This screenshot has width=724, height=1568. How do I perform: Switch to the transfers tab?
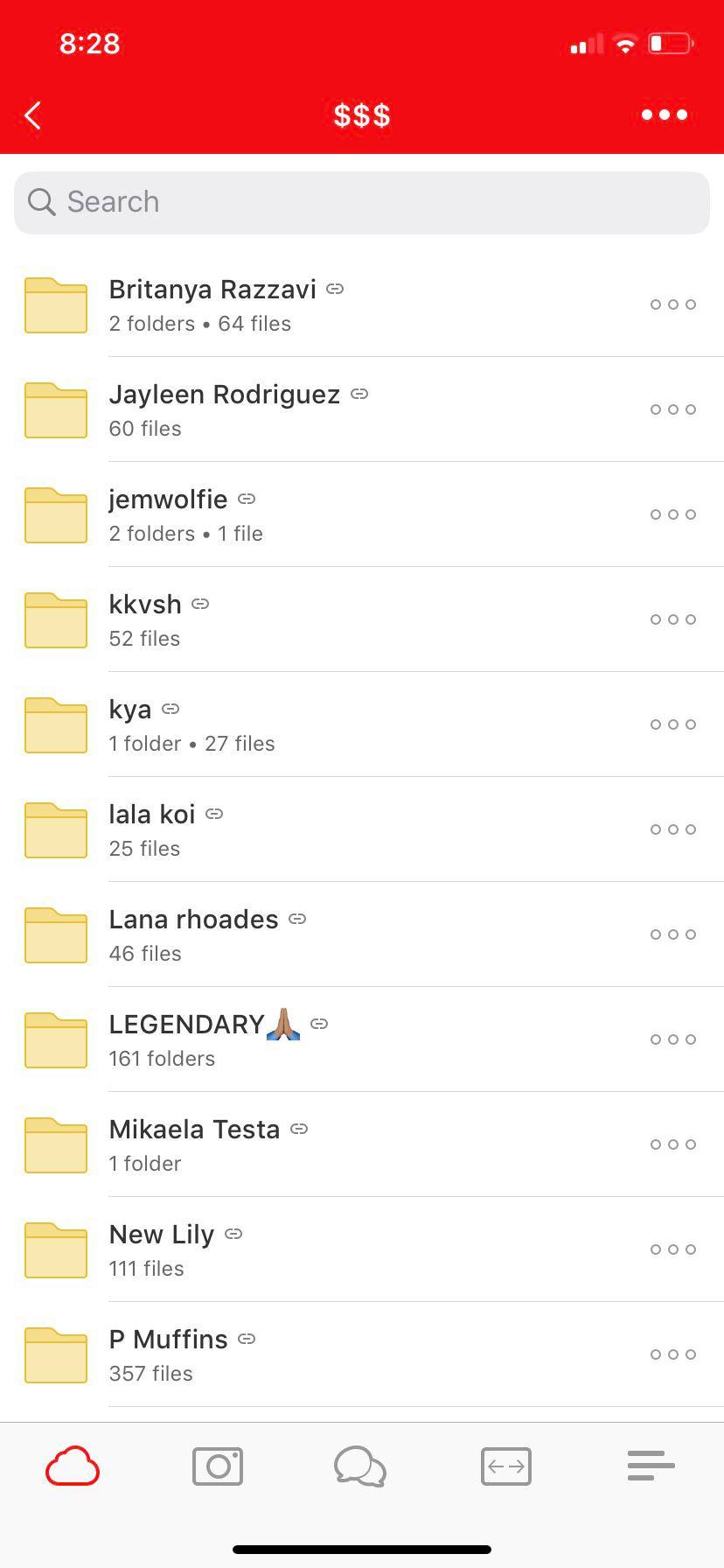pos(506,1466)
